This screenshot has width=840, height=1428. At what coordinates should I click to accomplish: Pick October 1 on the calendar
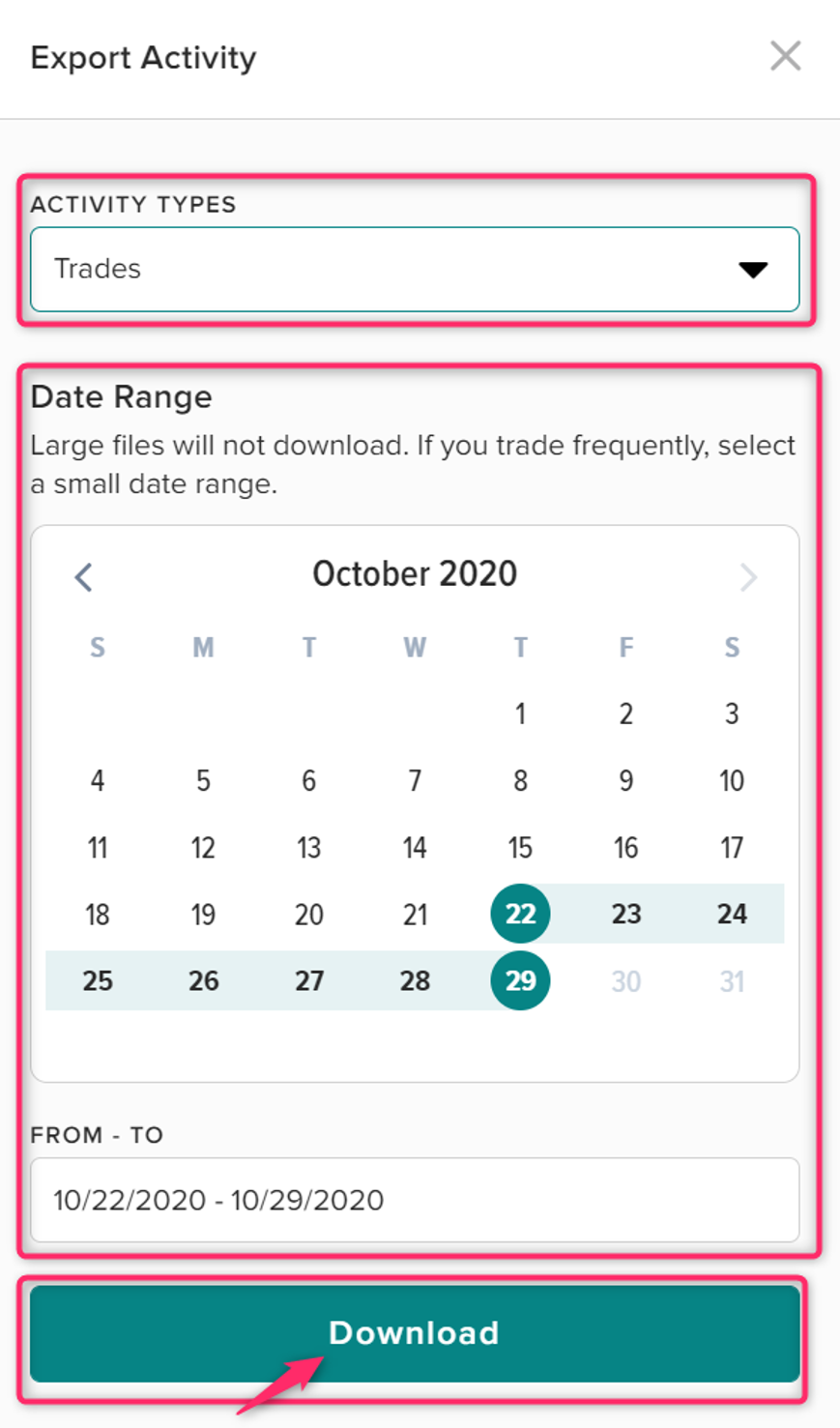(520, 714)
